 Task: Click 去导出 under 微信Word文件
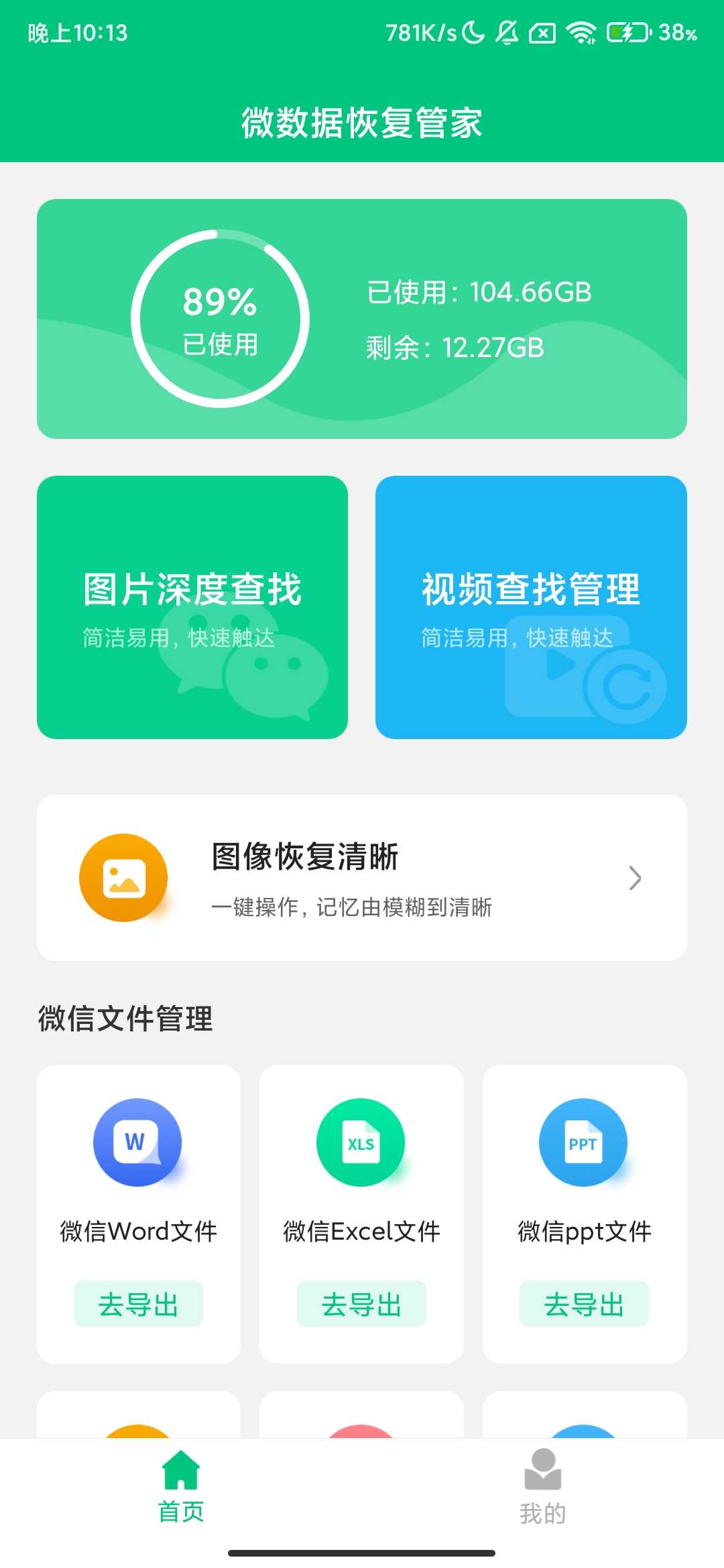(137, 1303)
